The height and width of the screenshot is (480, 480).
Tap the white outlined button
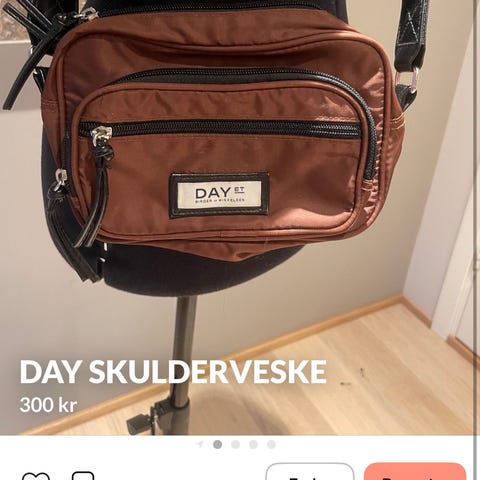coord(310,472)
